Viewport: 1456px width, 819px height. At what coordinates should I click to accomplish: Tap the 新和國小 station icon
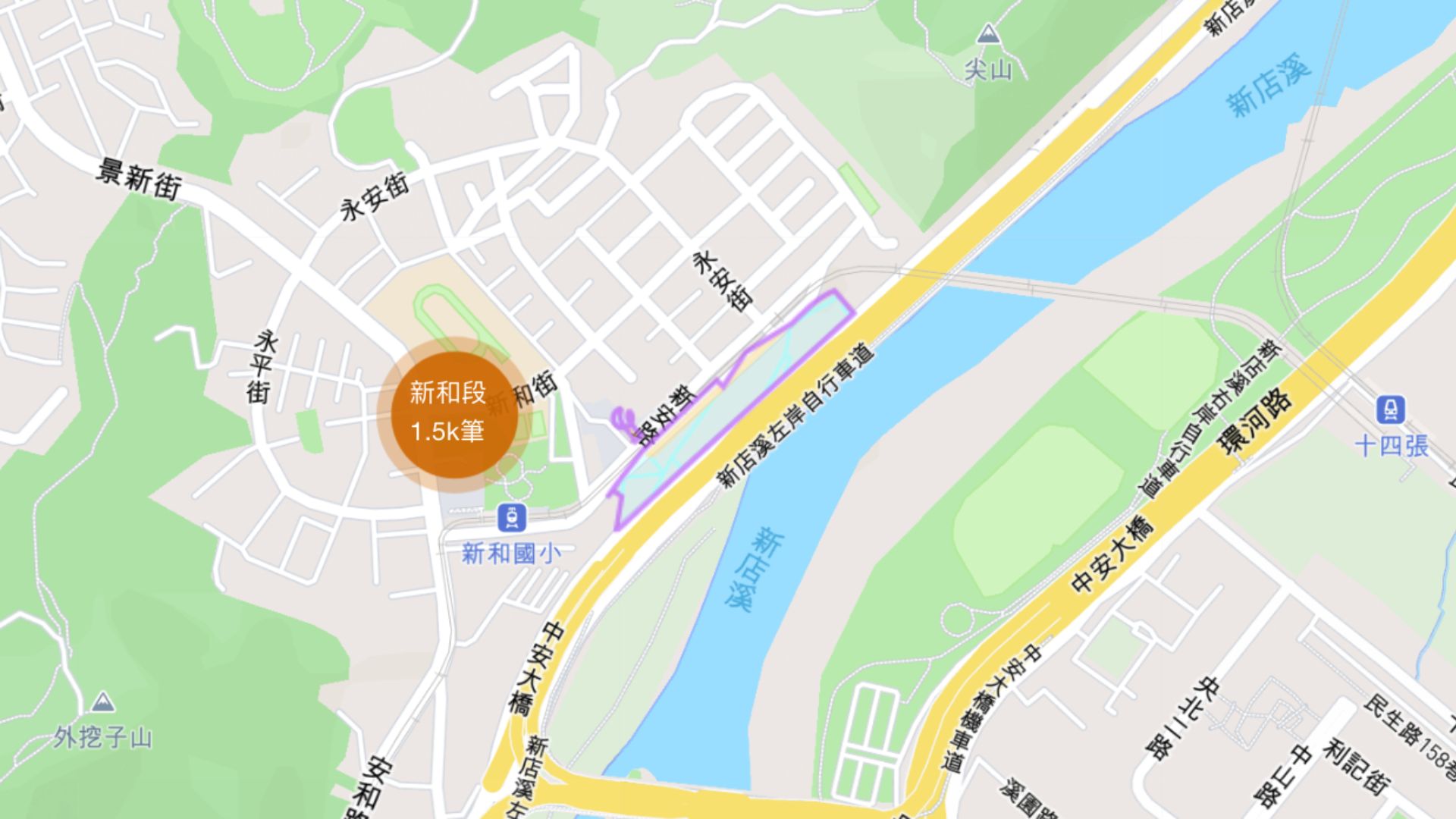pyautogui.click(x=512, y=518)
